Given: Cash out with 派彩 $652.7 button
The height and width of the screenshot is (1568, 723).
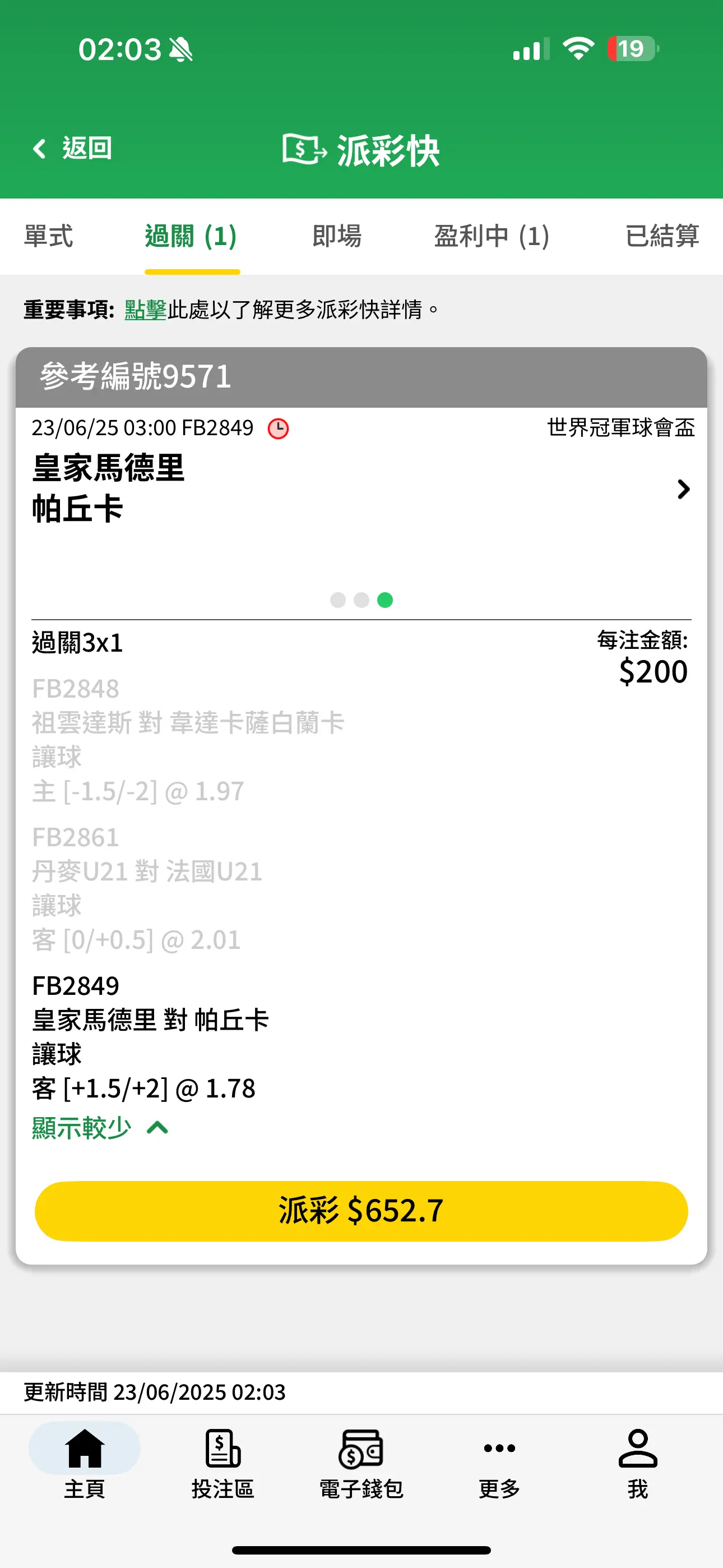Looking at the screenshot, I should coord(361,1211).
